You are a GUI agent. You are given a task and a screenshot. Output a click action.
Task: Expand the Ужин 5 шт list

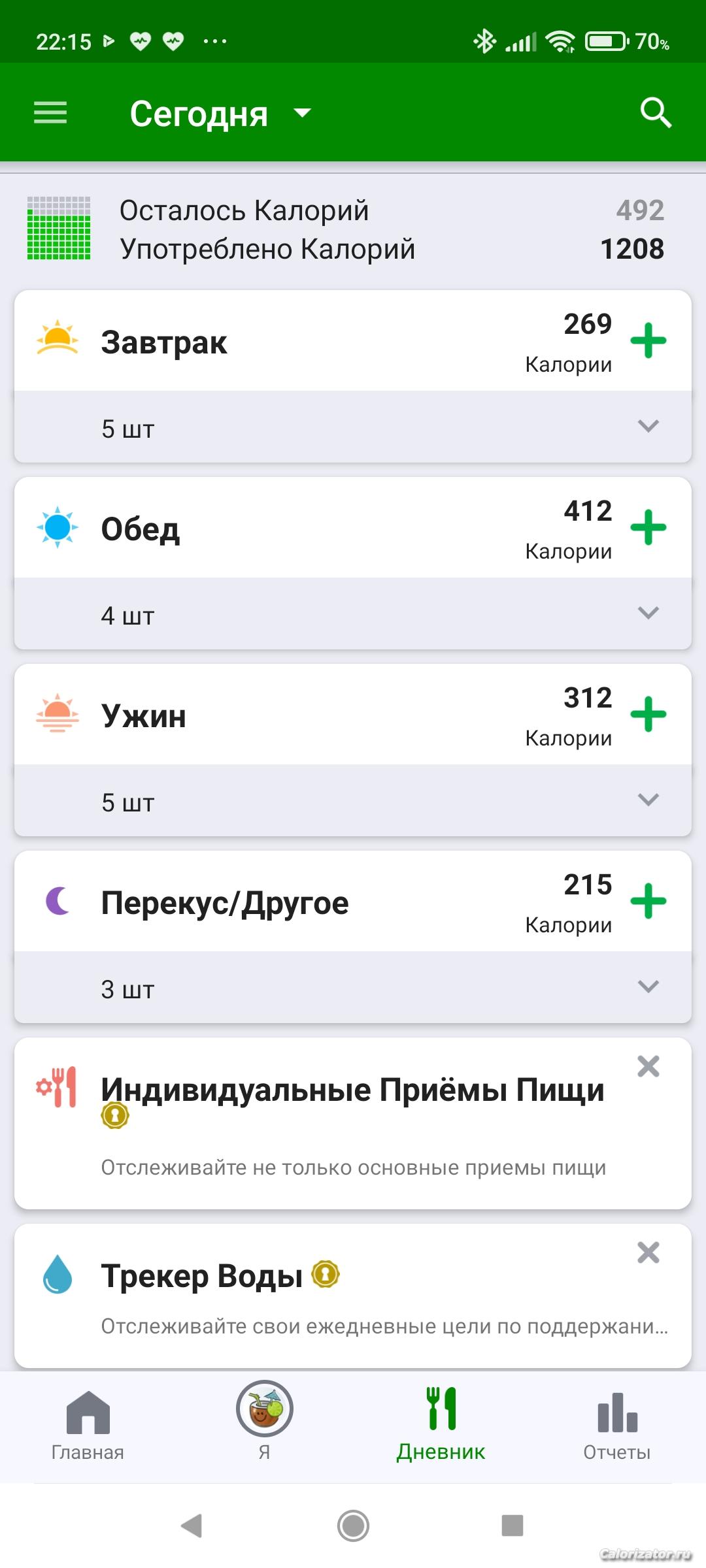(x=648, y=800)
